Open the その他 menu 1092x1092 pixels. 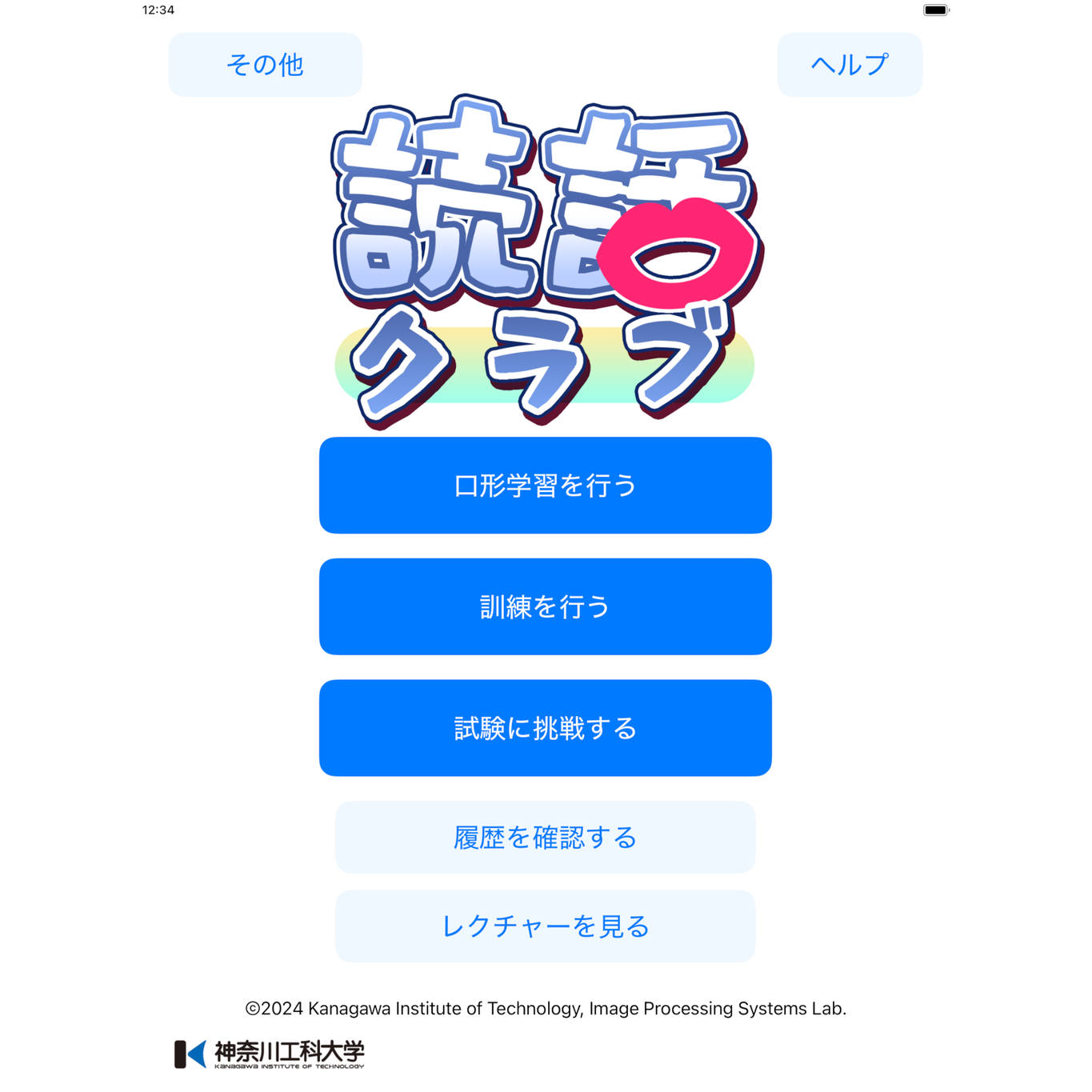coord(265,65)
